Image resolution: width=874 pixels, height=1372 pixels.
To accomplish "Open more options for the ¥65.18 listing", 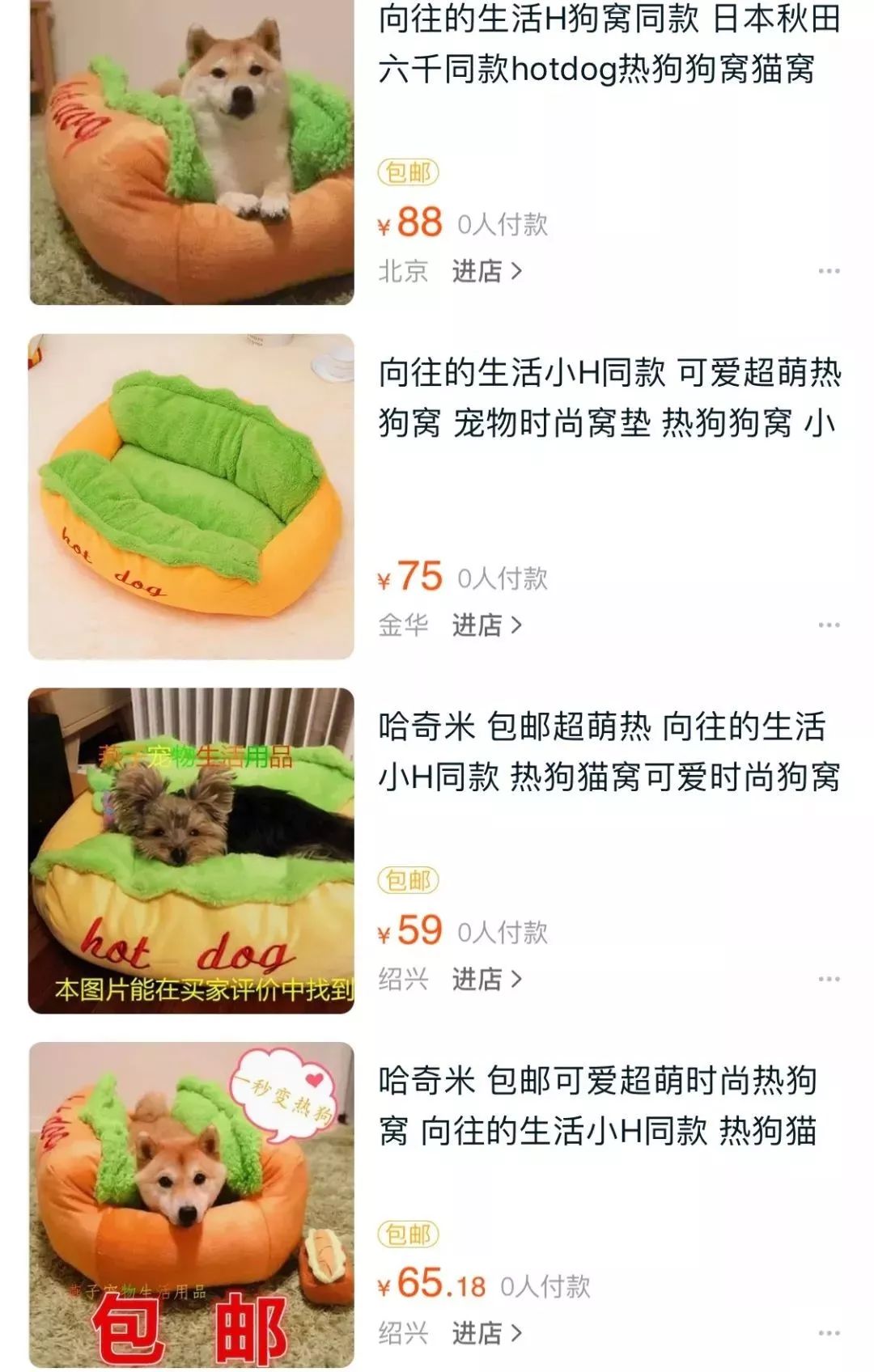I will tap(827, 1332).
